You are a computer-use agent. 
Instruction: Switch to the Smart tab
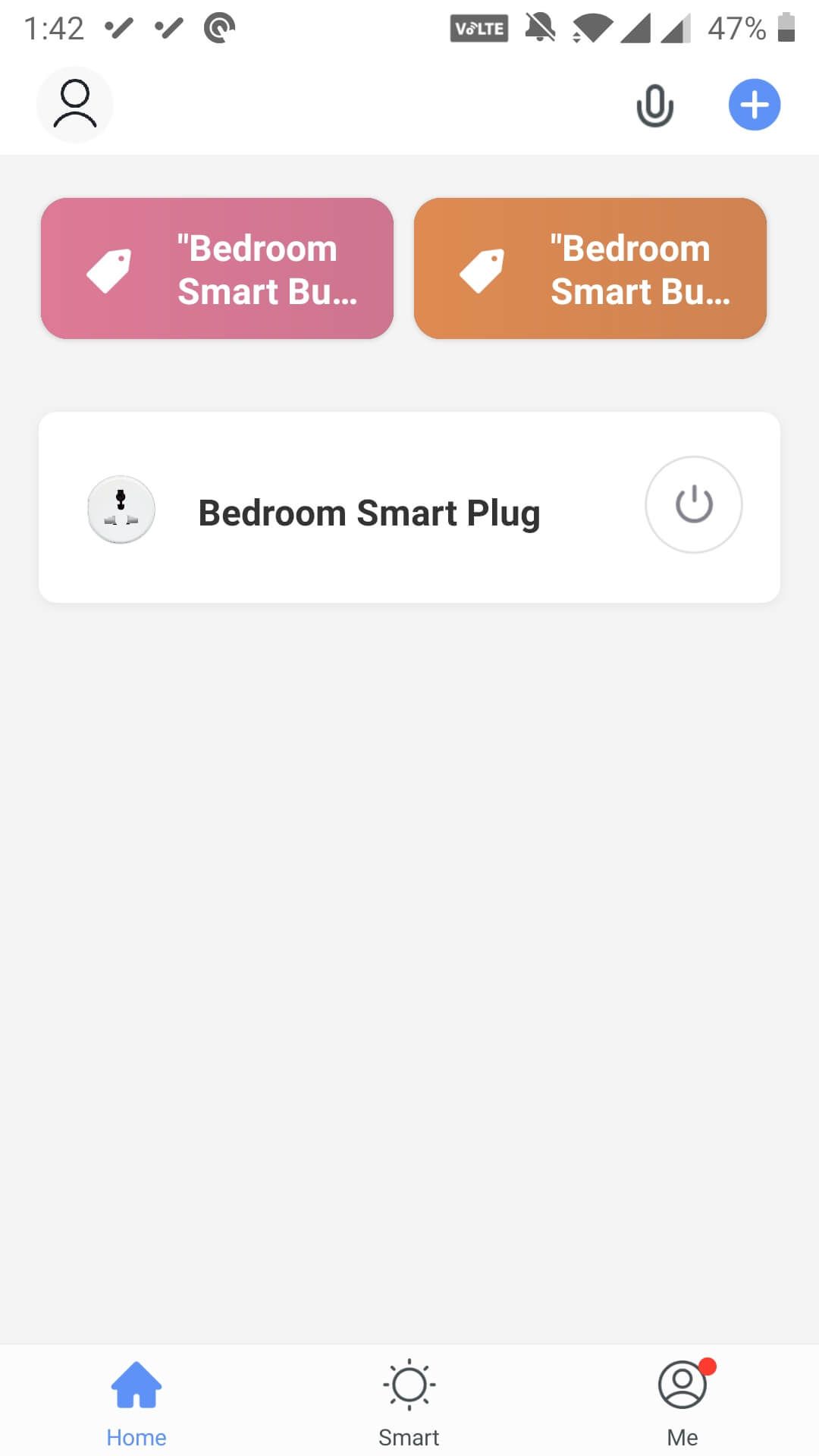(409, 1403)
